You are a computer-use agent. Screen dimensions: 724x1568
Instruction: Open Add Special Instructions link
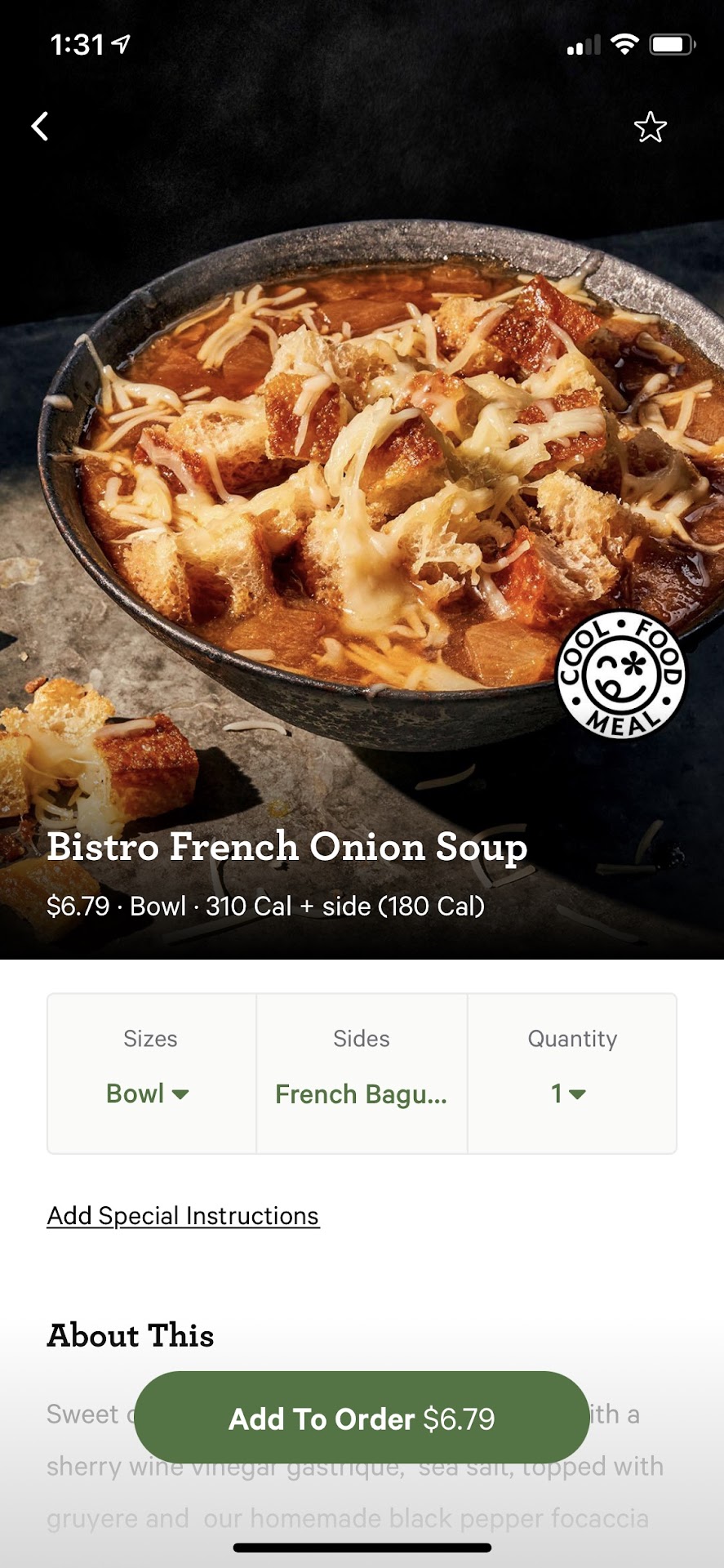pyautogui.click(x=183, y=1215)
